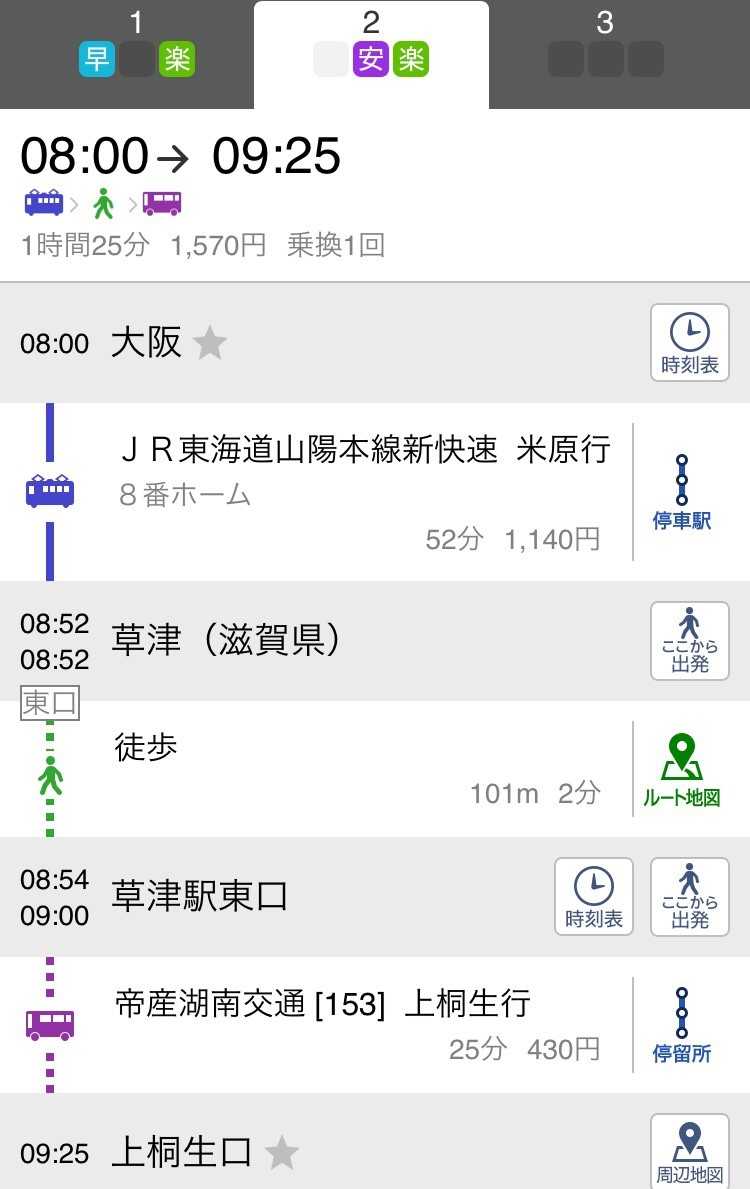Screen dimensions: 750x1189
Task: Set 草津駅東口 as the departure point
Action: click(x=690, y=897)
